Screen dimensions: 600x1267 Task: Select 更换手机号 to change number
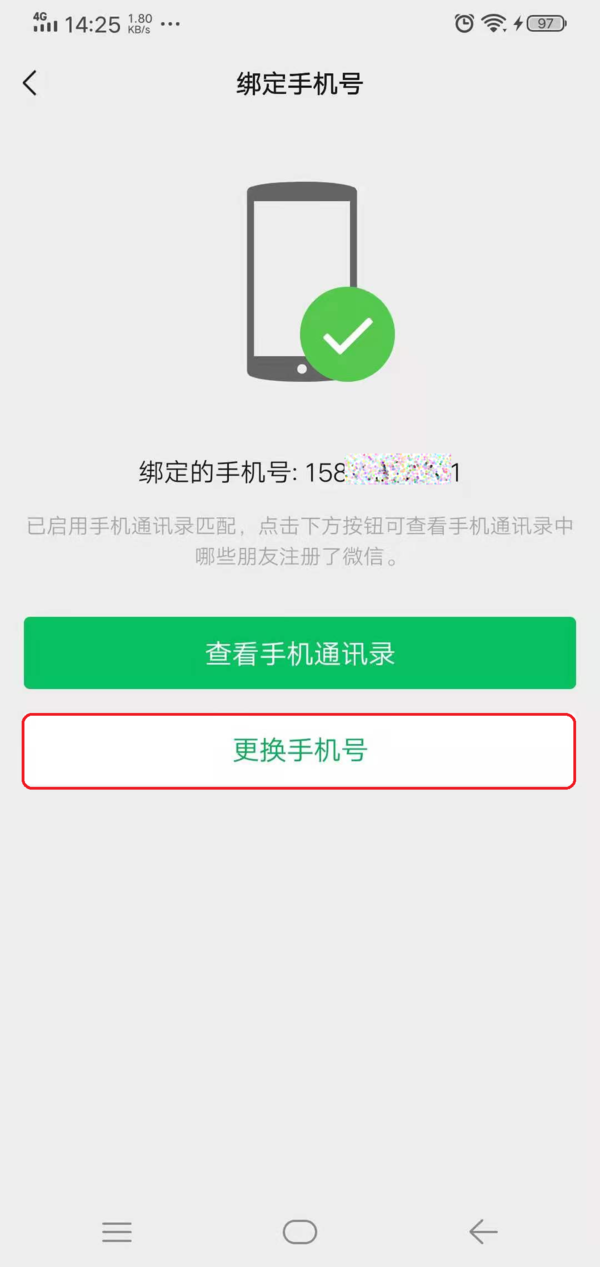click(x=300, y=751)
